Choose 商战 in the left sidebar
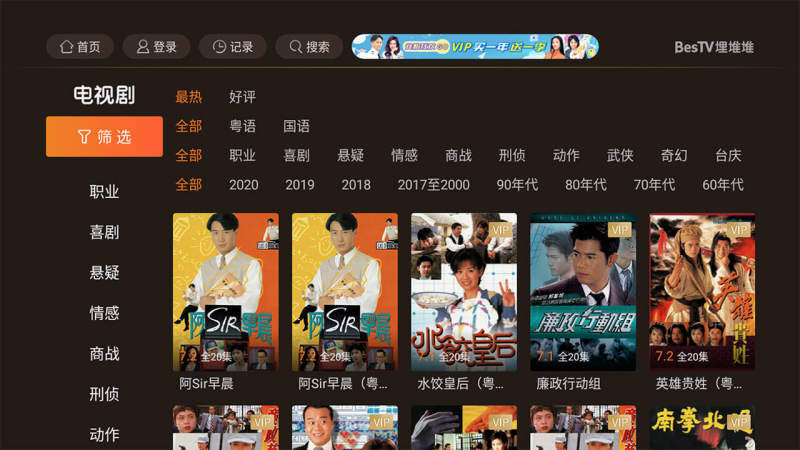 tap(104, 353)
